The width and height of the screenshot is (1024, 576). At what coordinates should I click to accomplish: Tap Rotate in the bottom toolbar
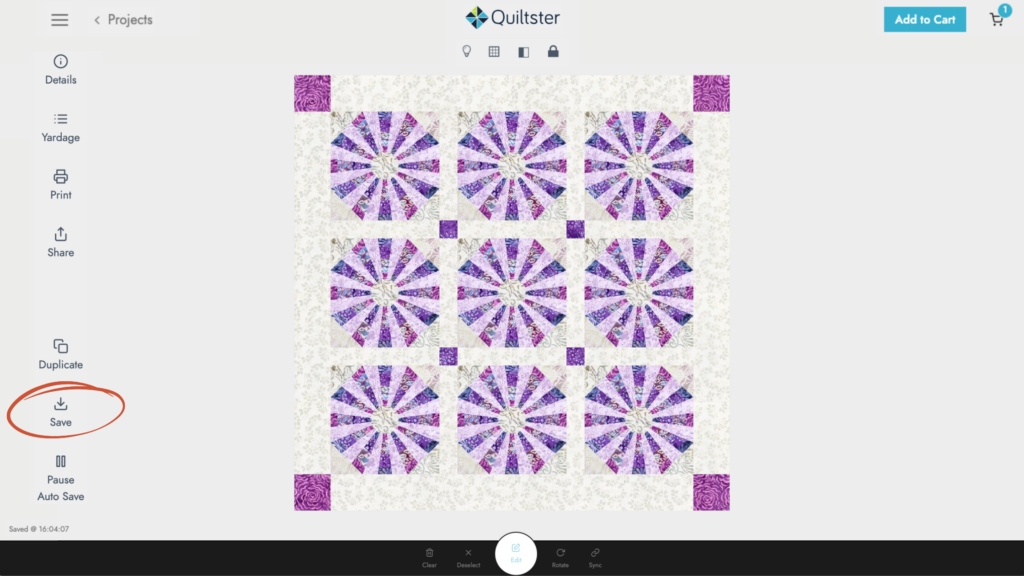coord(560,557)
